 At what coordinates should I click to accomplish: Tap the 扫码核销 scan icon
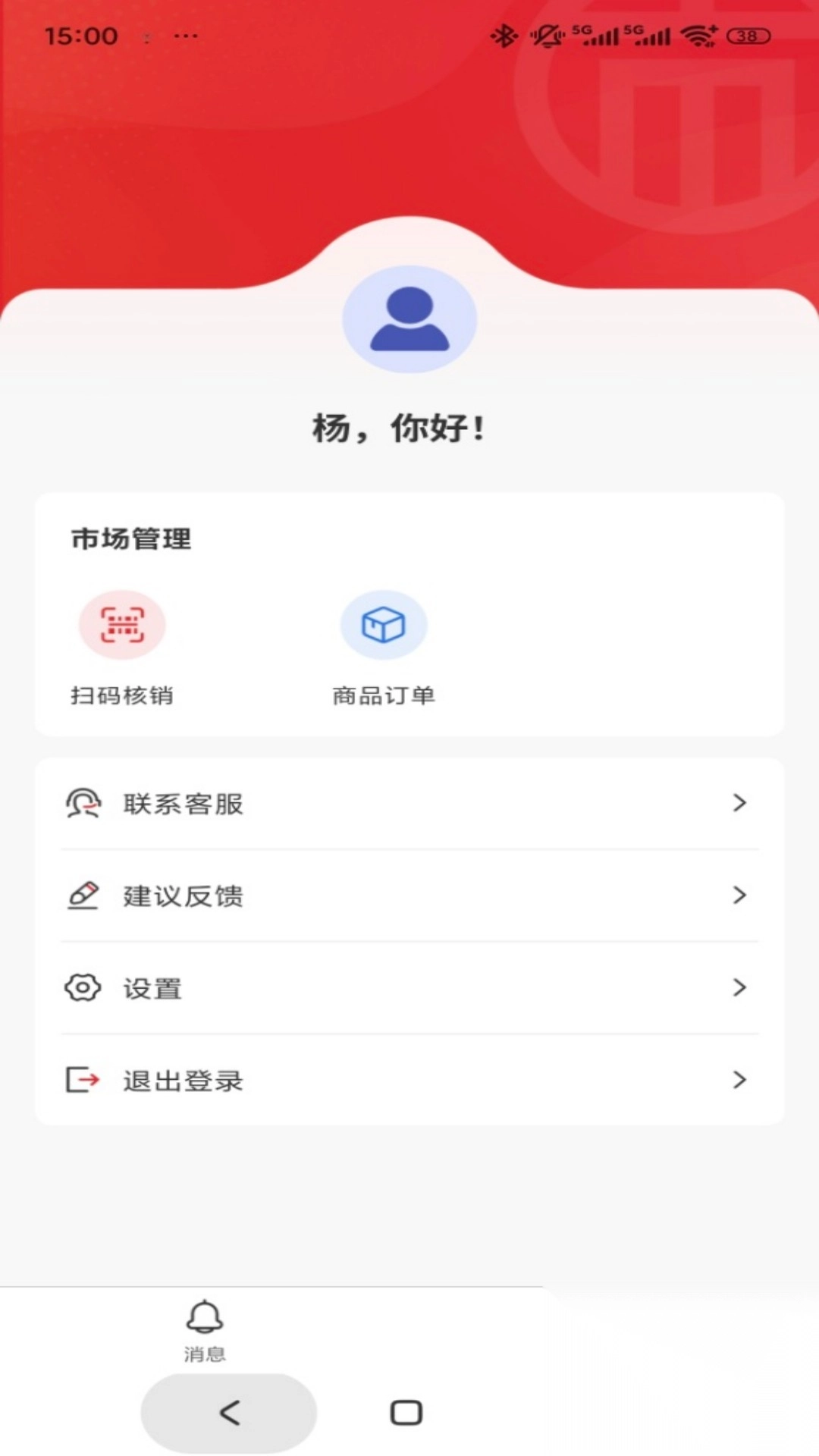click(122, 623)
